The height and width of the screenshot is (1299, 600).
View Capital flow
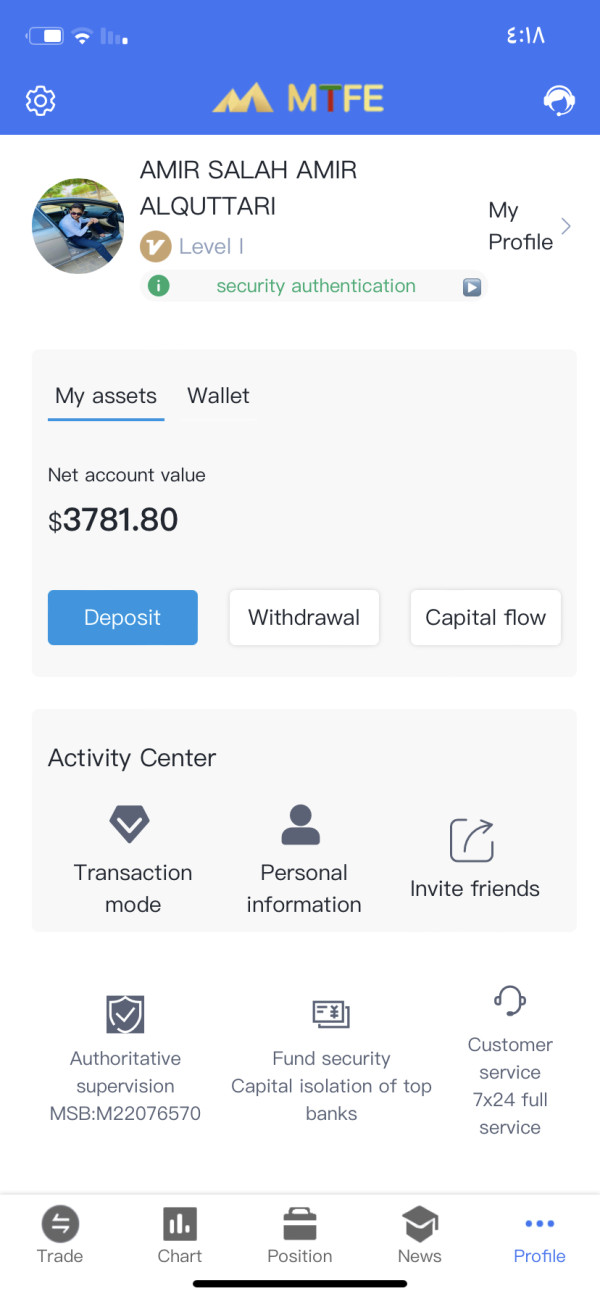click(486, 618)
